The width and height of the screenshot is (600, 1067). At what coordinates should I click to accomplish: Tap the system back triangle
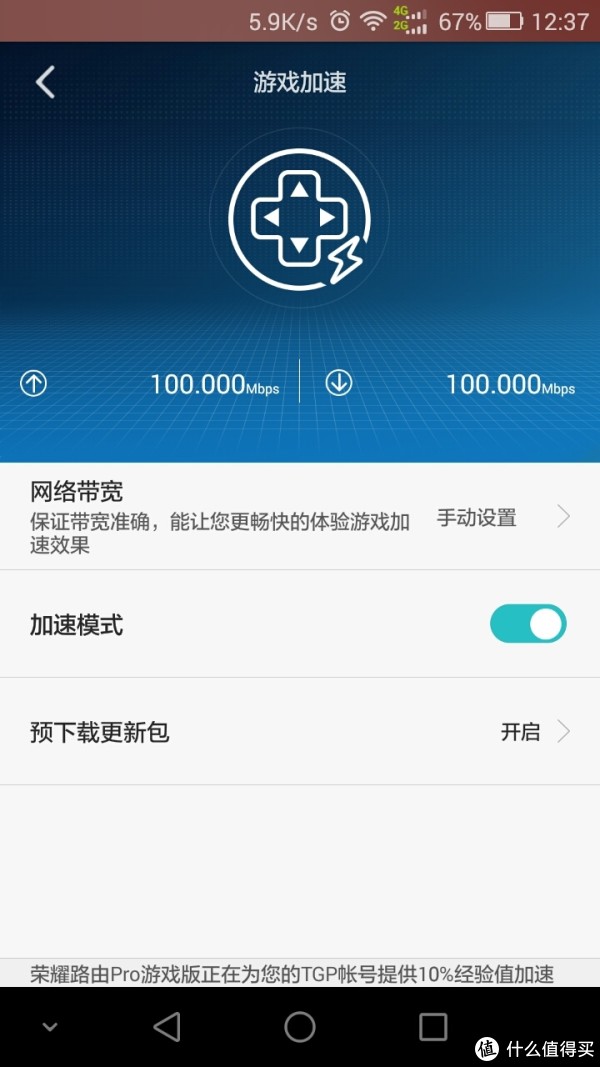coord(167,1026)
